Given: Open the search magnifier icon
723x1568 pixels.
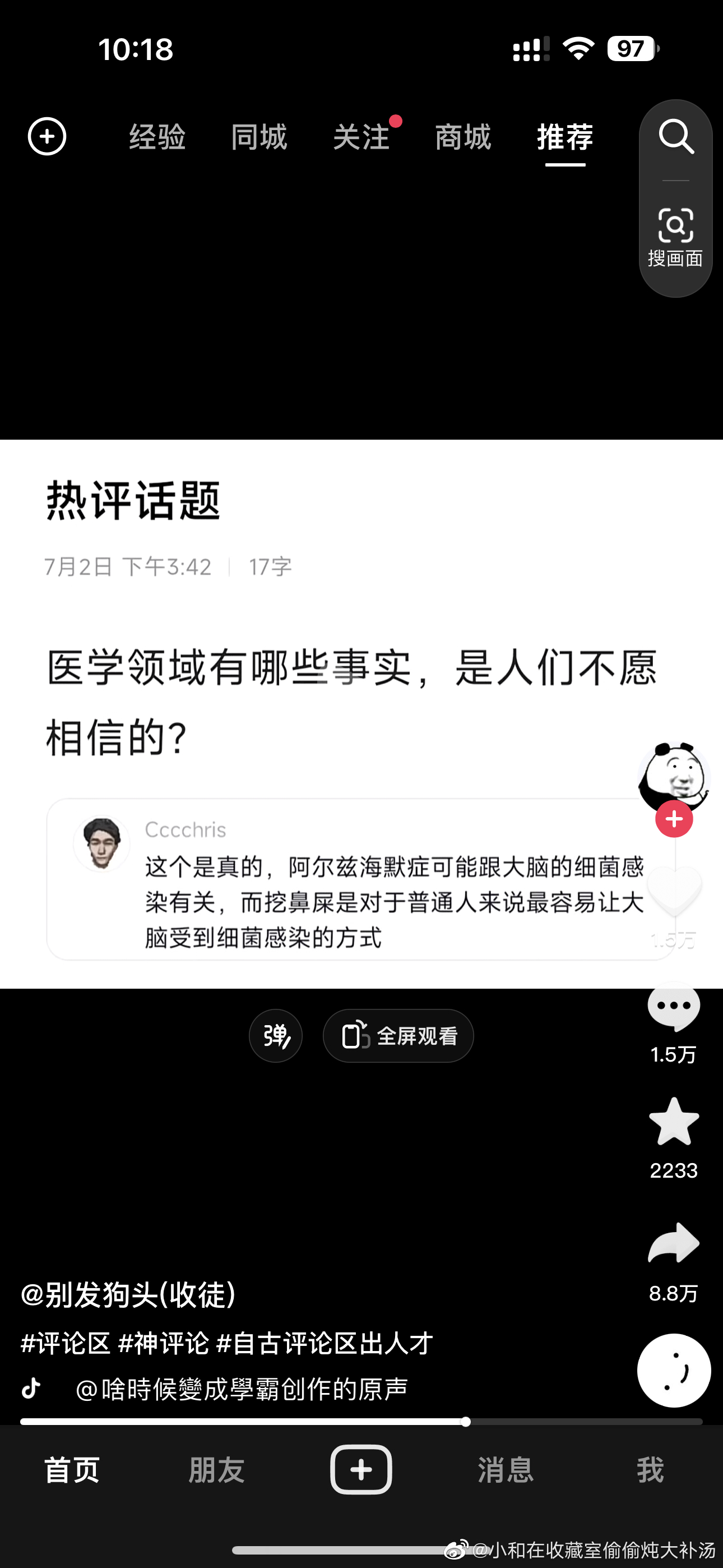Looking at the screenshot, I should tap(675, 136).
